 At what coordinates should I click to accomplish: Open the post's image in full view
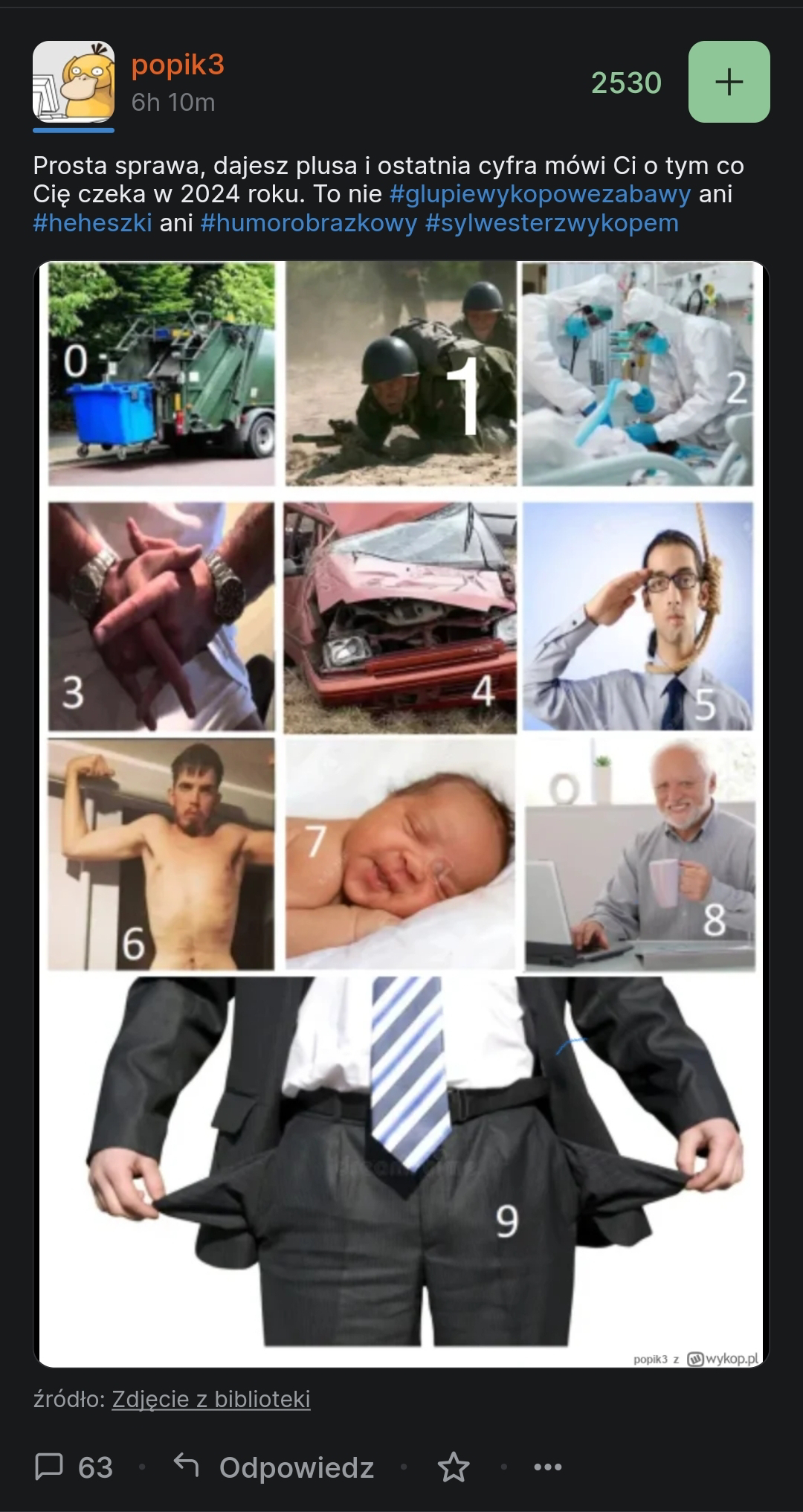[x=401, y=814]
